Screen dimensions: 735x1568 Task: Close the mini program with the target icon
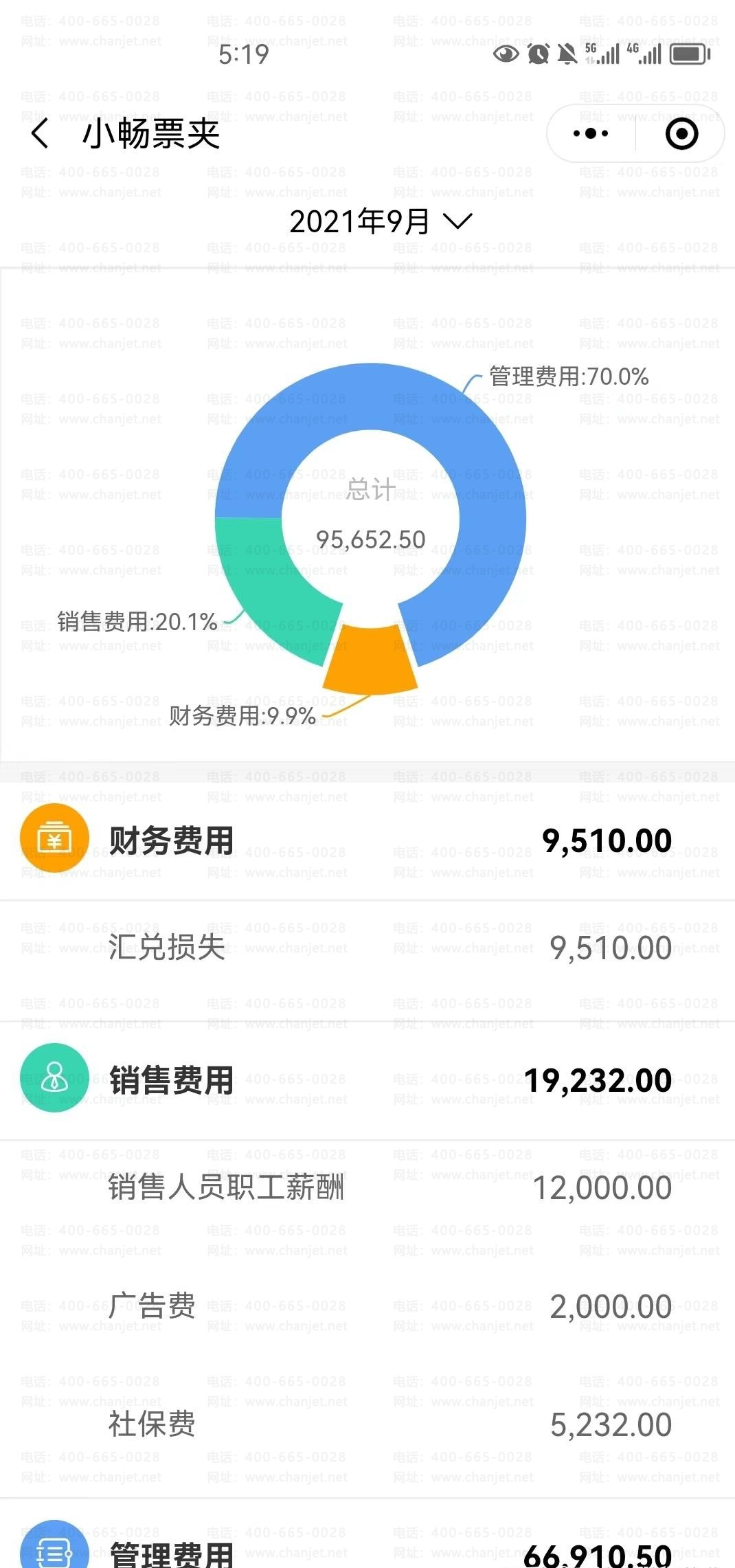point(681,133)
